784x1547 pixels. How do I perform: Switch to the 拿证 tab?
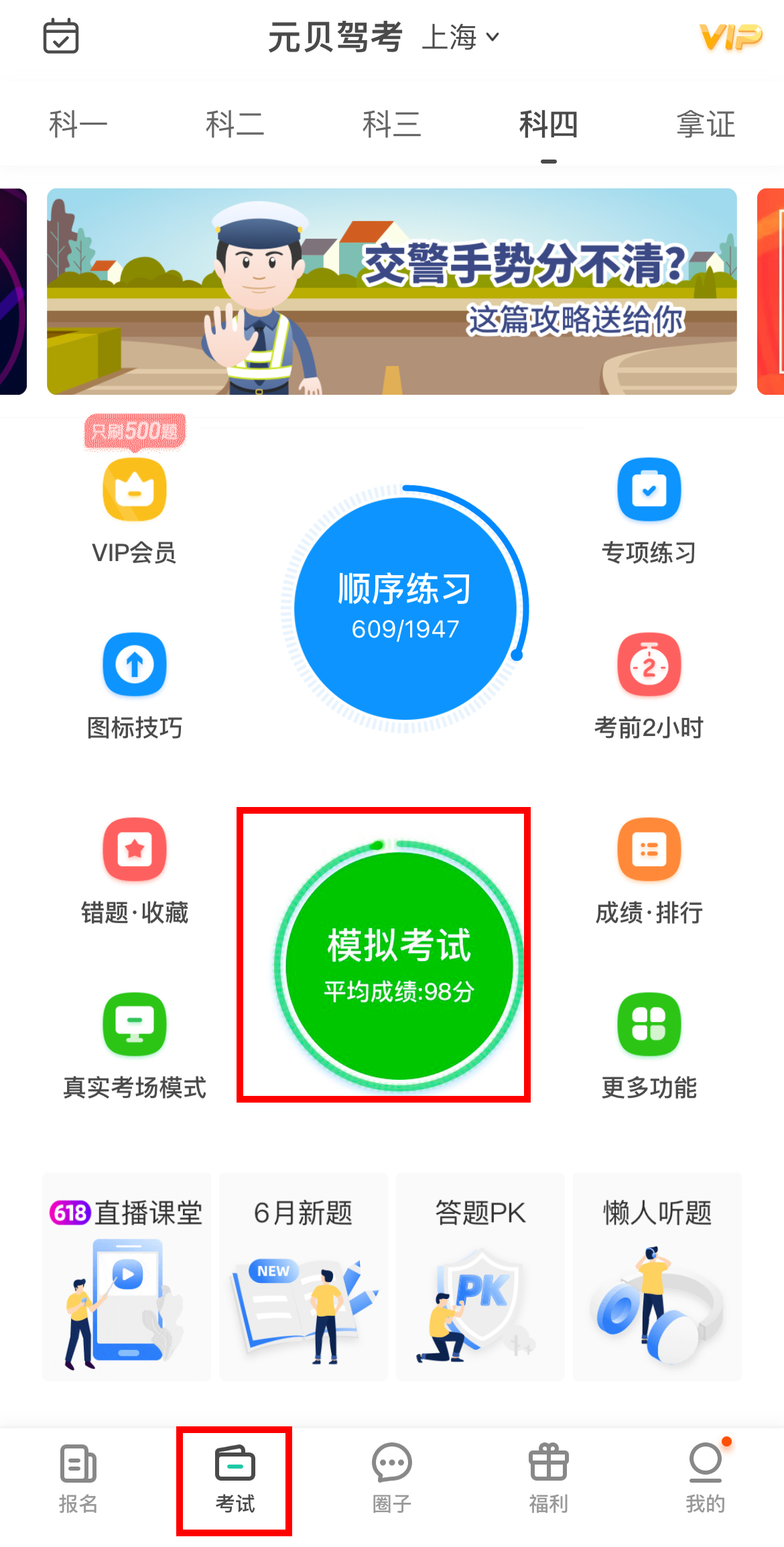coord(706,125)
